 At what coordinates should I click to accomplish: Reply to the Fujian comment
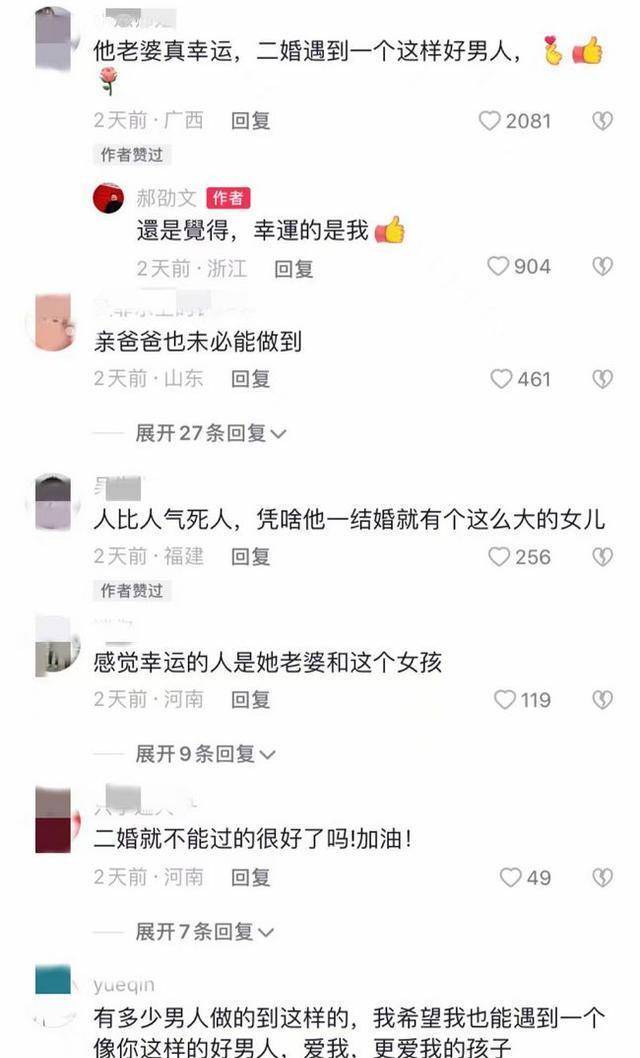coord(250,556)
